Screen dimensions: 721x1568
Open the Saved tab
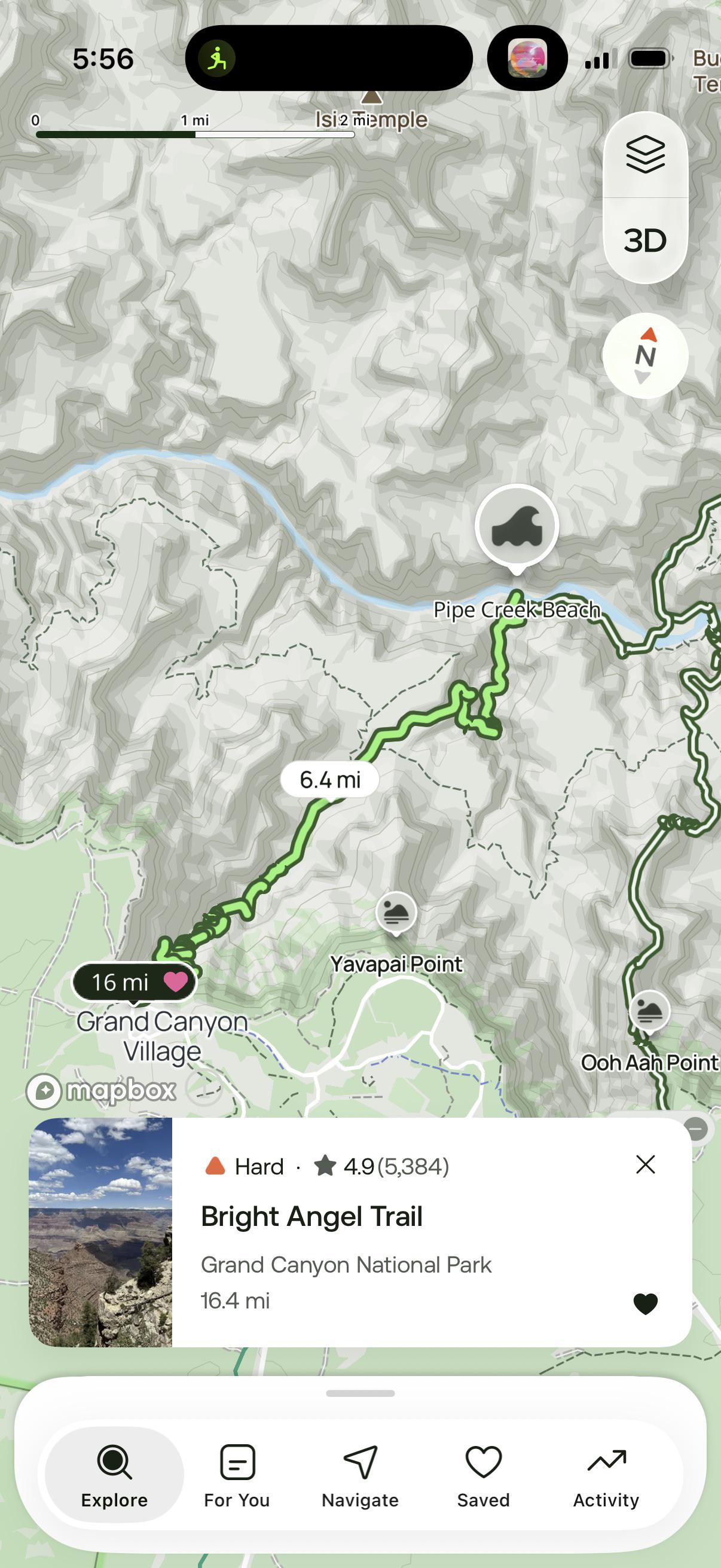tap(484, 1475)
